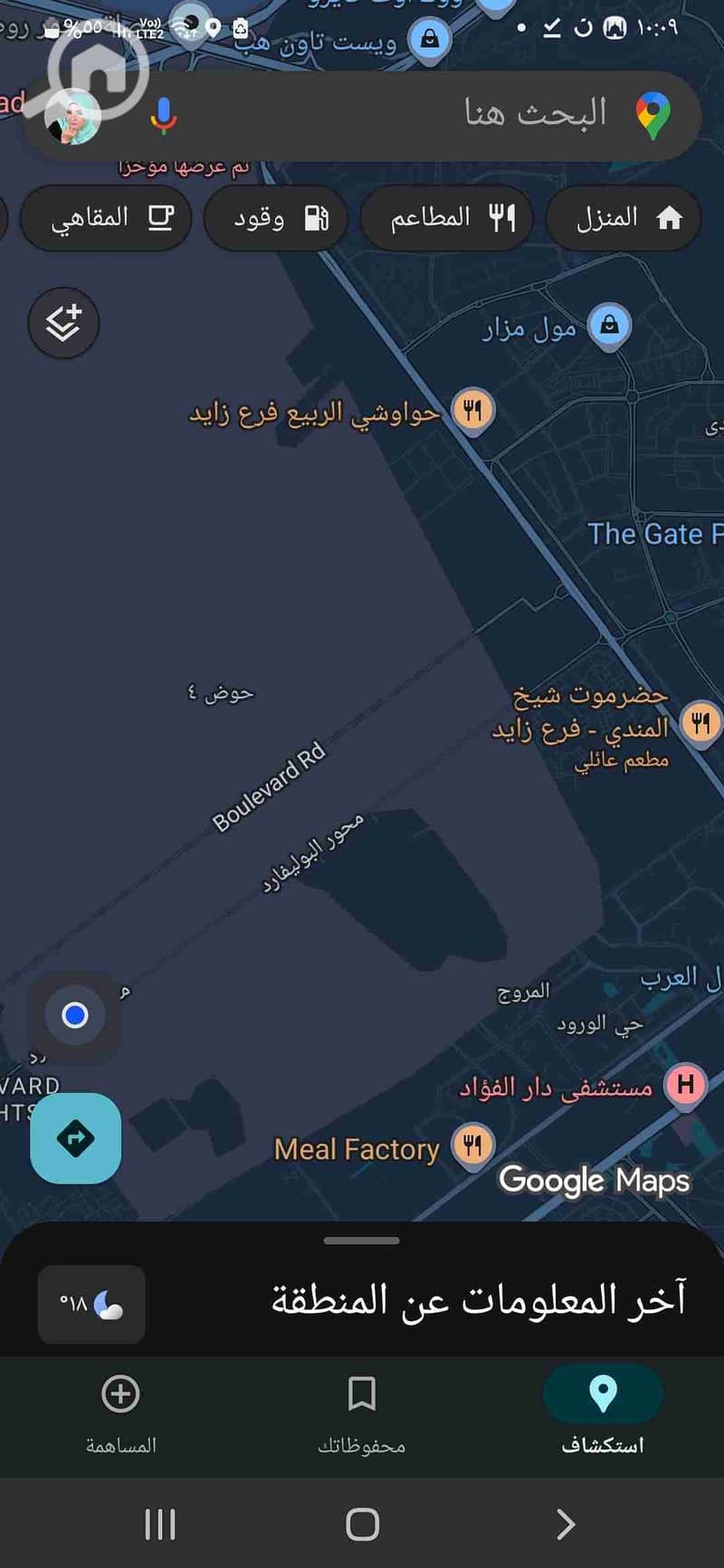Open حضرموت شيخ المندي restaurant marker
This screenshot has width=724, height=1568.
pyautogui.click(x=700, y=724)
